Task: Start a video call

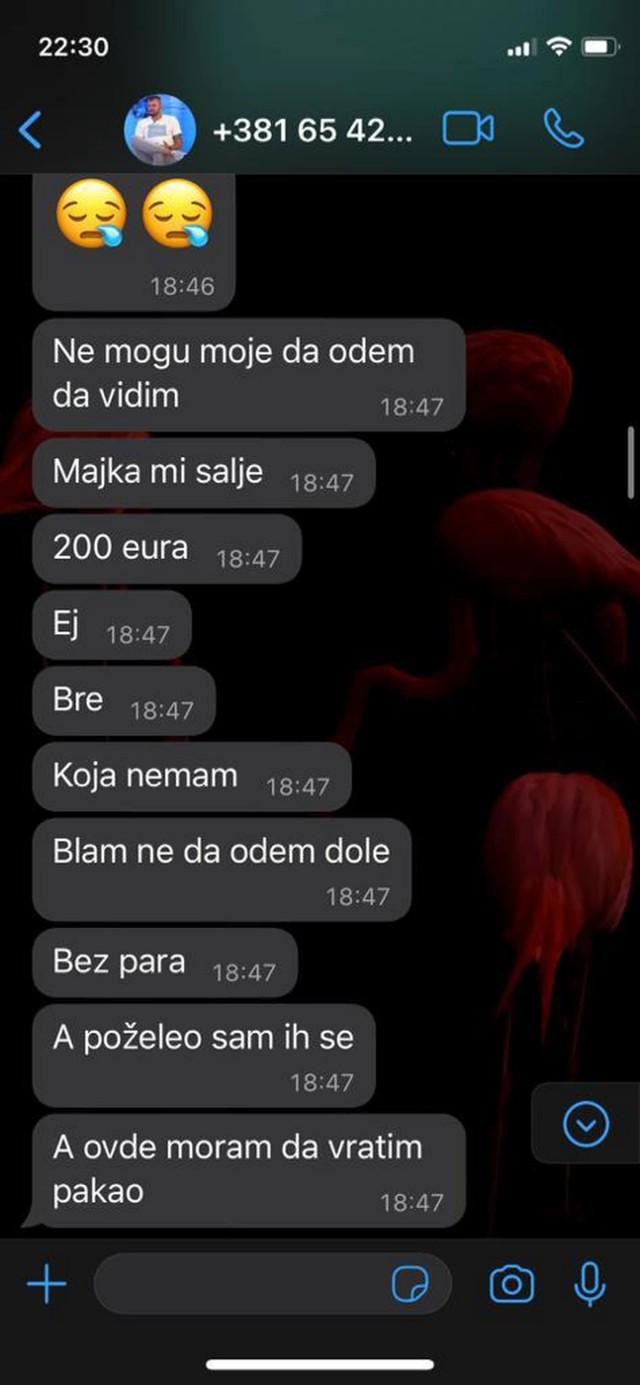Action: [x=468, y=129]
